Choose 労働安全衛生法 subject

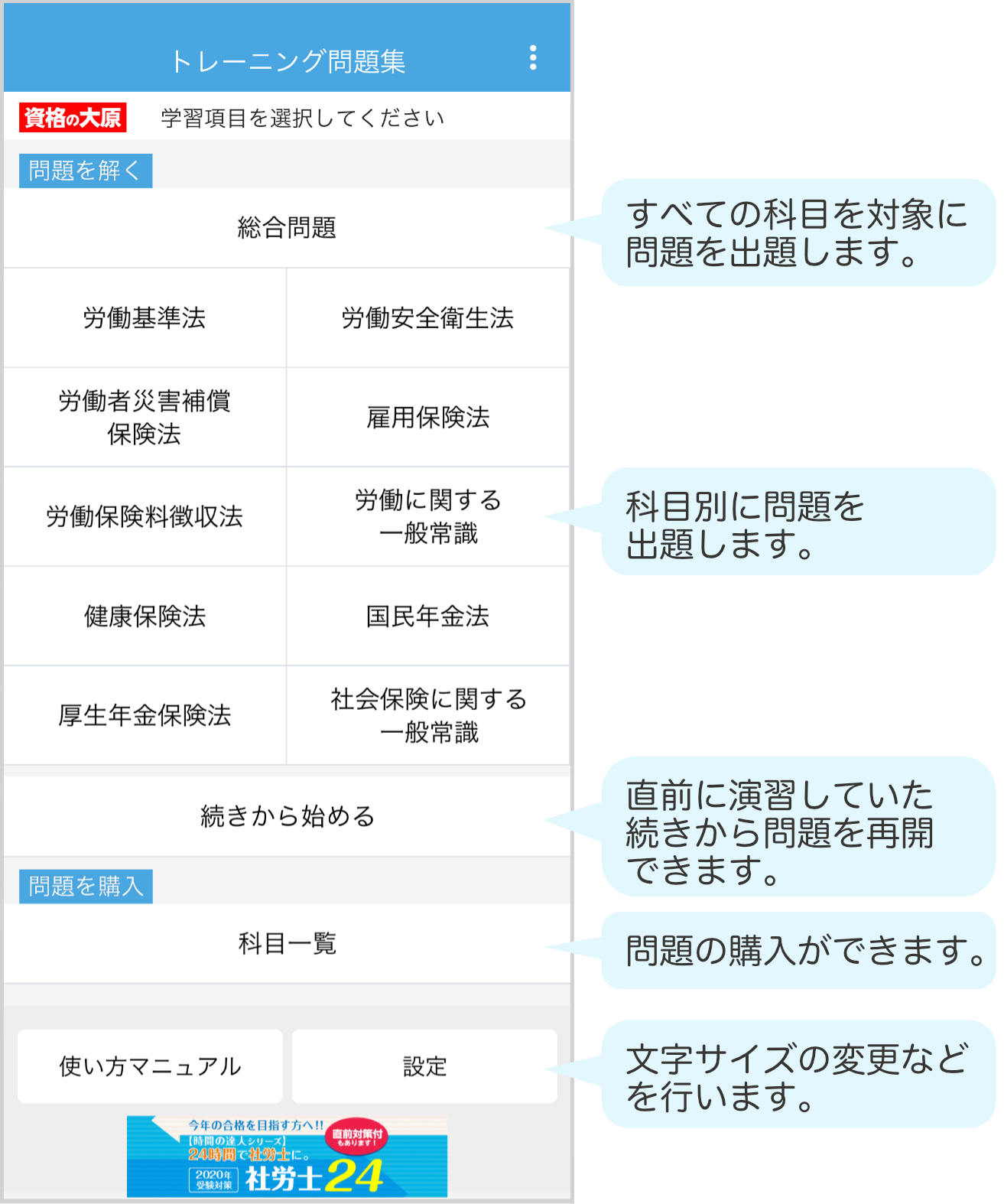427,318
